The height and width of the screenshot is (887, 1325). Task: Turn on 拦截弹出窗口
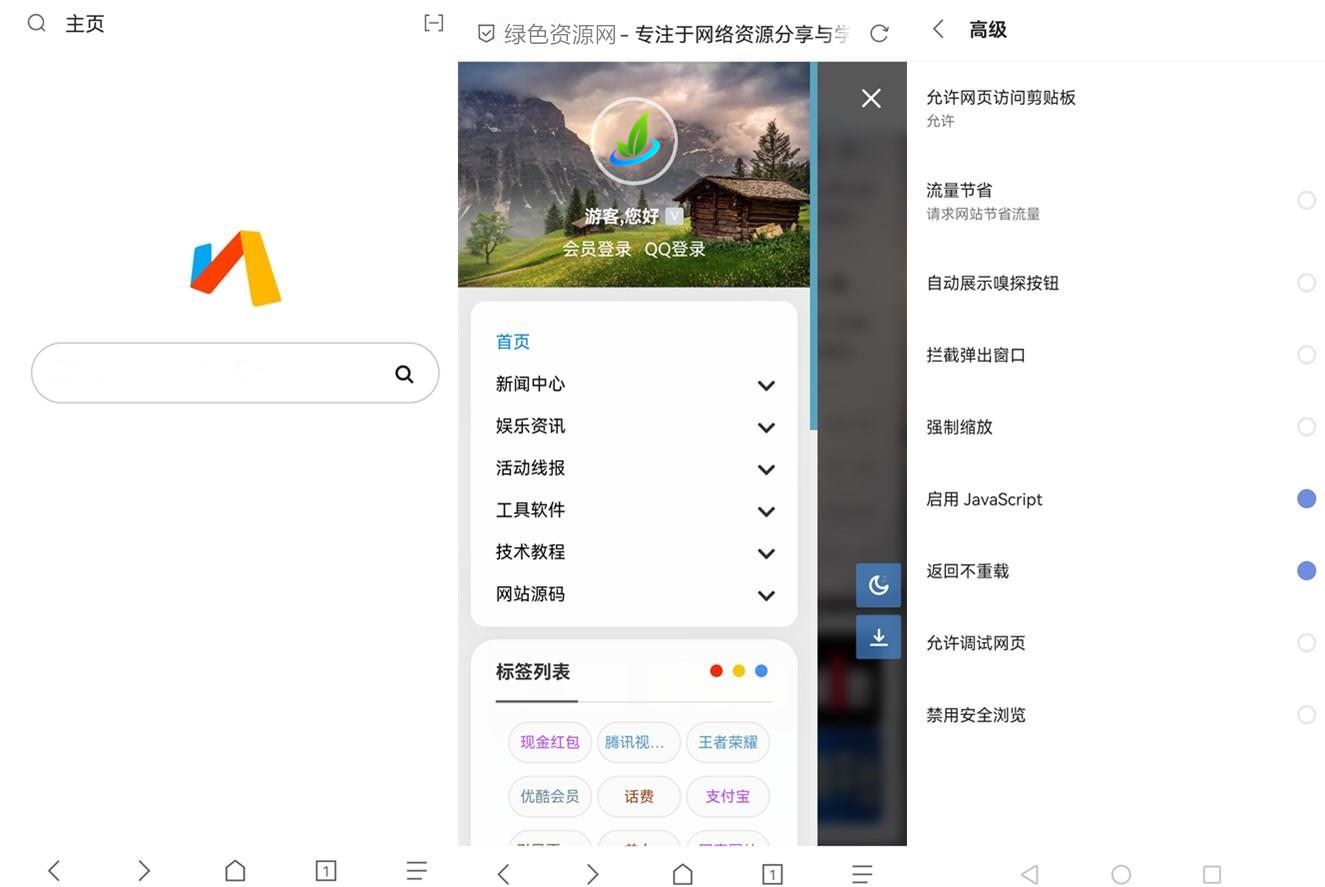[x=1305, y=355]
